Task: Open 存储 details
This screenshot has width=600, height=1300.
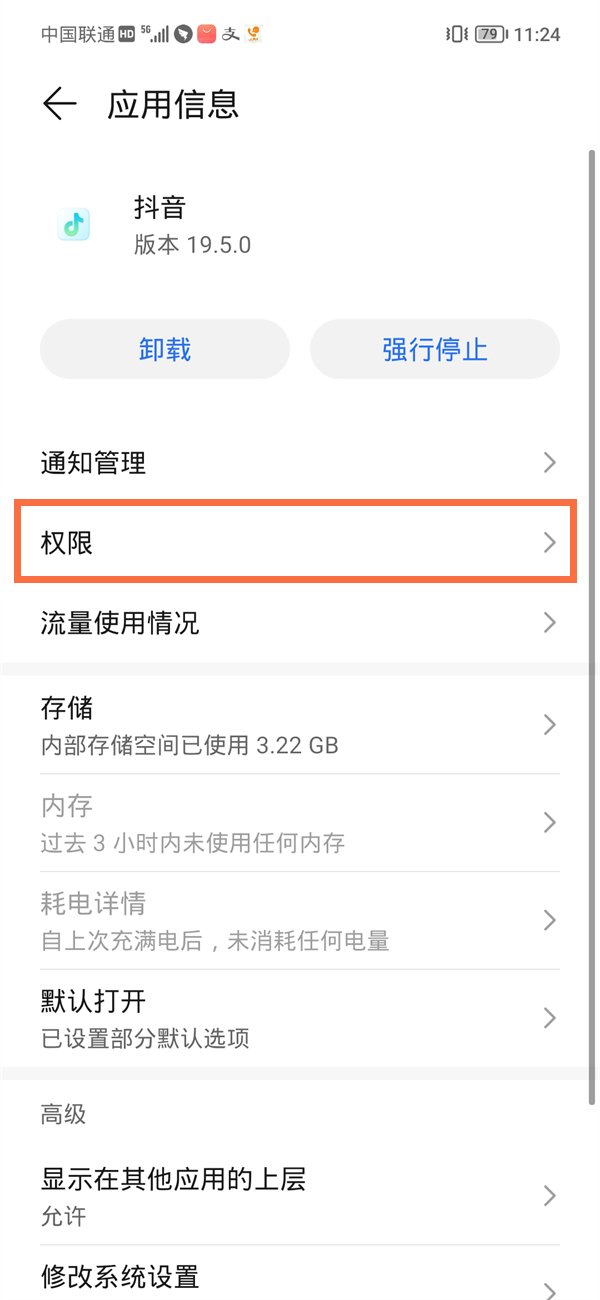Action: pyautogui.click(x=298, y=725)
